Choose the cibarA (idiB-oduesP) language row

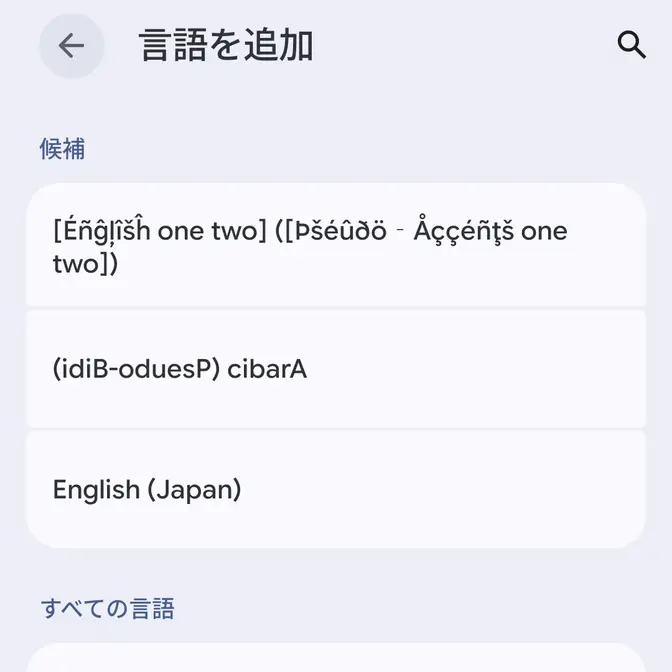[x=336, y=369]
